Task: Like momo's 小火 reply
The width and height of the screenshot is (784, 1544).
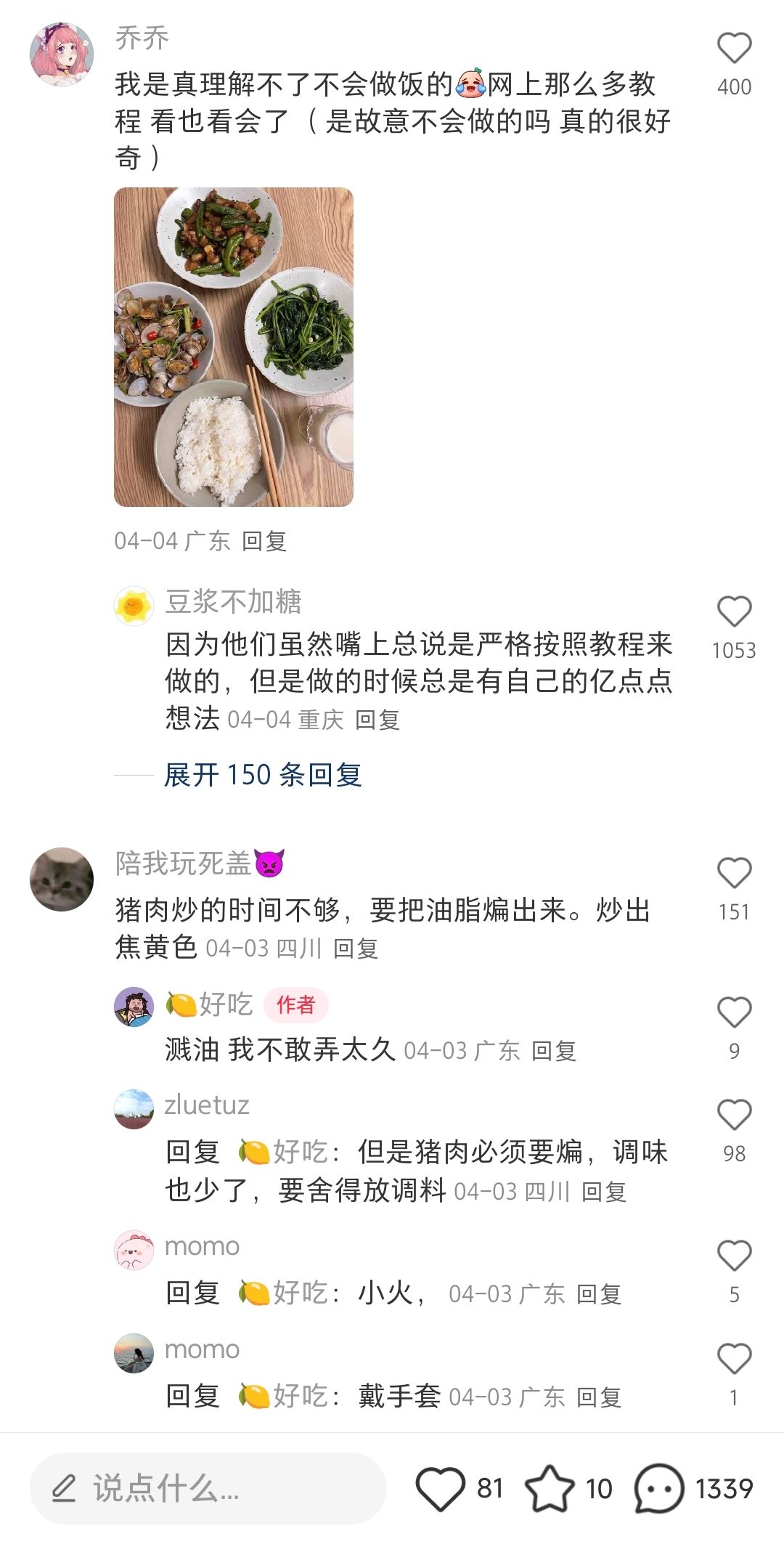Action: click(x=734, y=1256)
